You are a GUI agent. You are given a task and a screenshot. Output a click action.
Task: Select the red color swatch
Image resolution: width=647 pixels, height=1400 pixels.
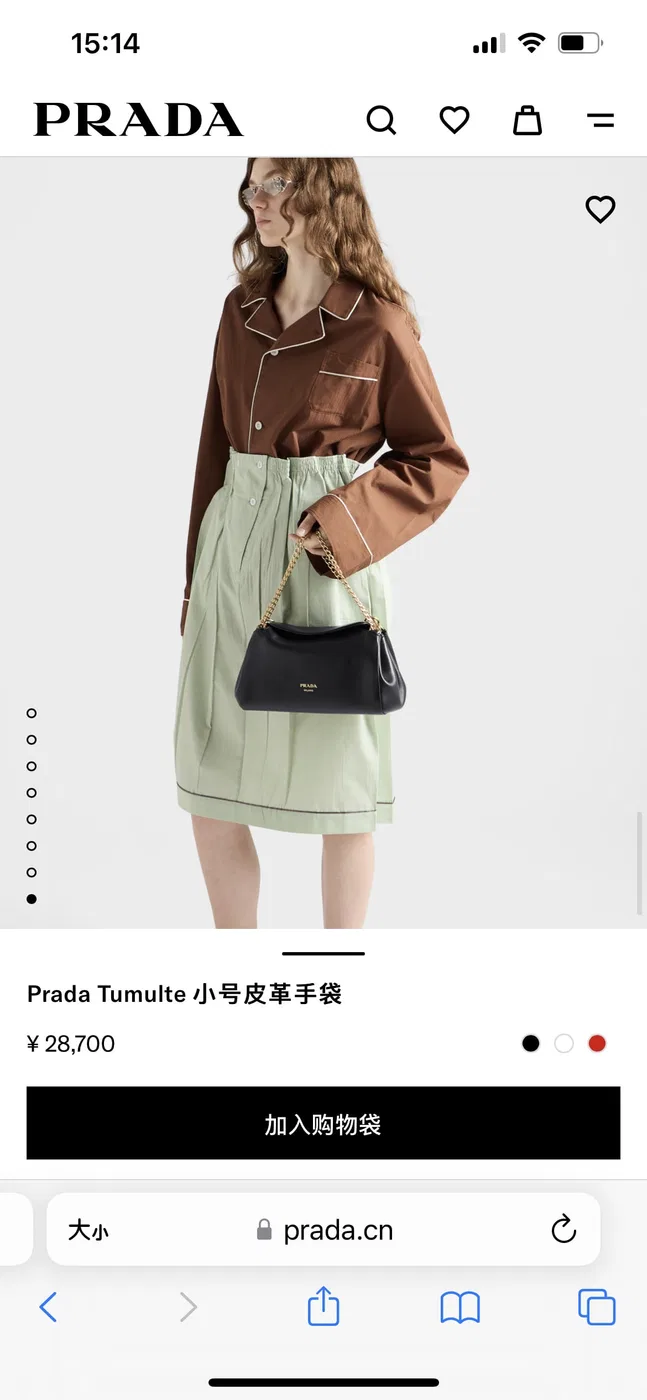click(x=597, y=1043)
